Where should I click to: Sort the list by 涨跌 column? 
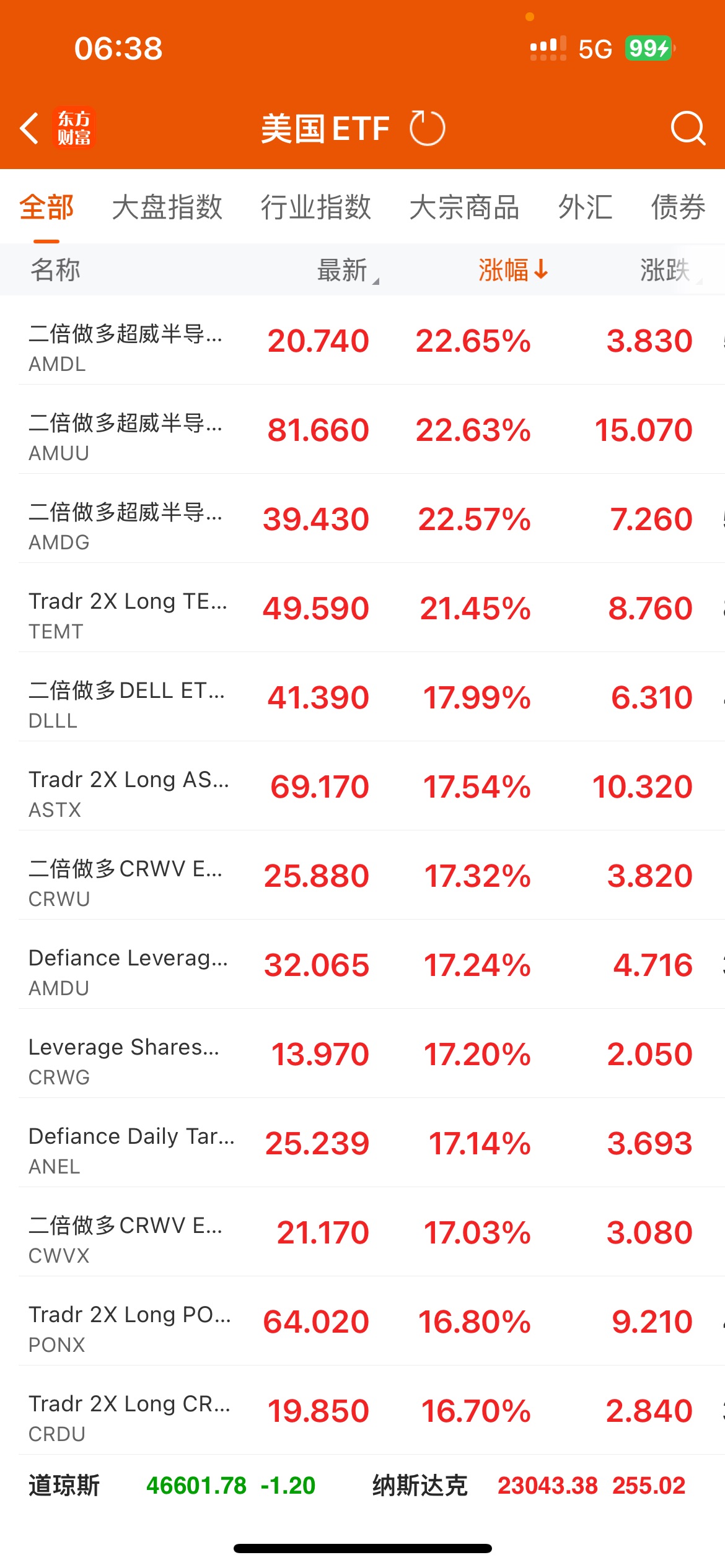666,270
